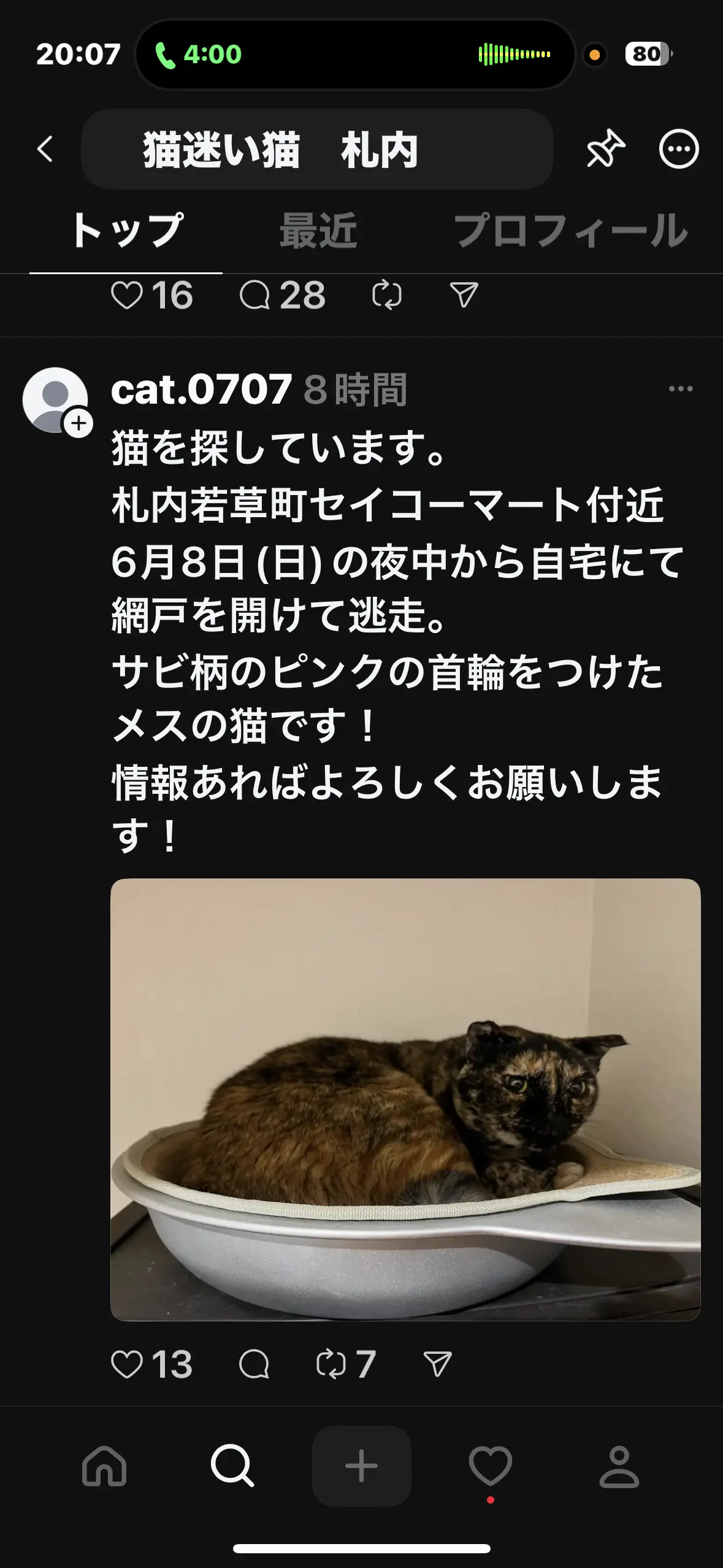The image size is (723, 1568).
Task: Open the lost cat photo in cat.0707's post
Action: (405, 1099)
